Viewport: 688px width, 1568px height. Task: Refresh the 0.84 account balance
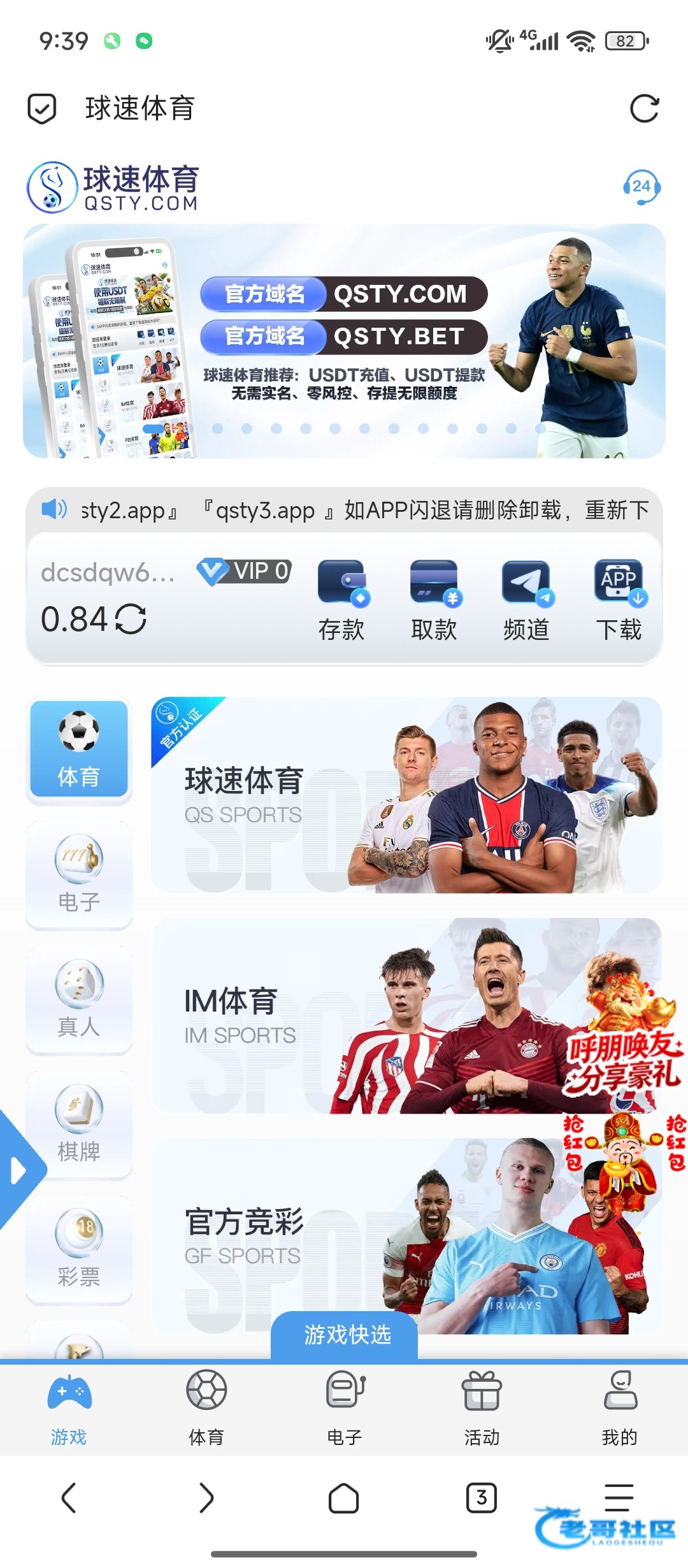(x=131, y=619)
